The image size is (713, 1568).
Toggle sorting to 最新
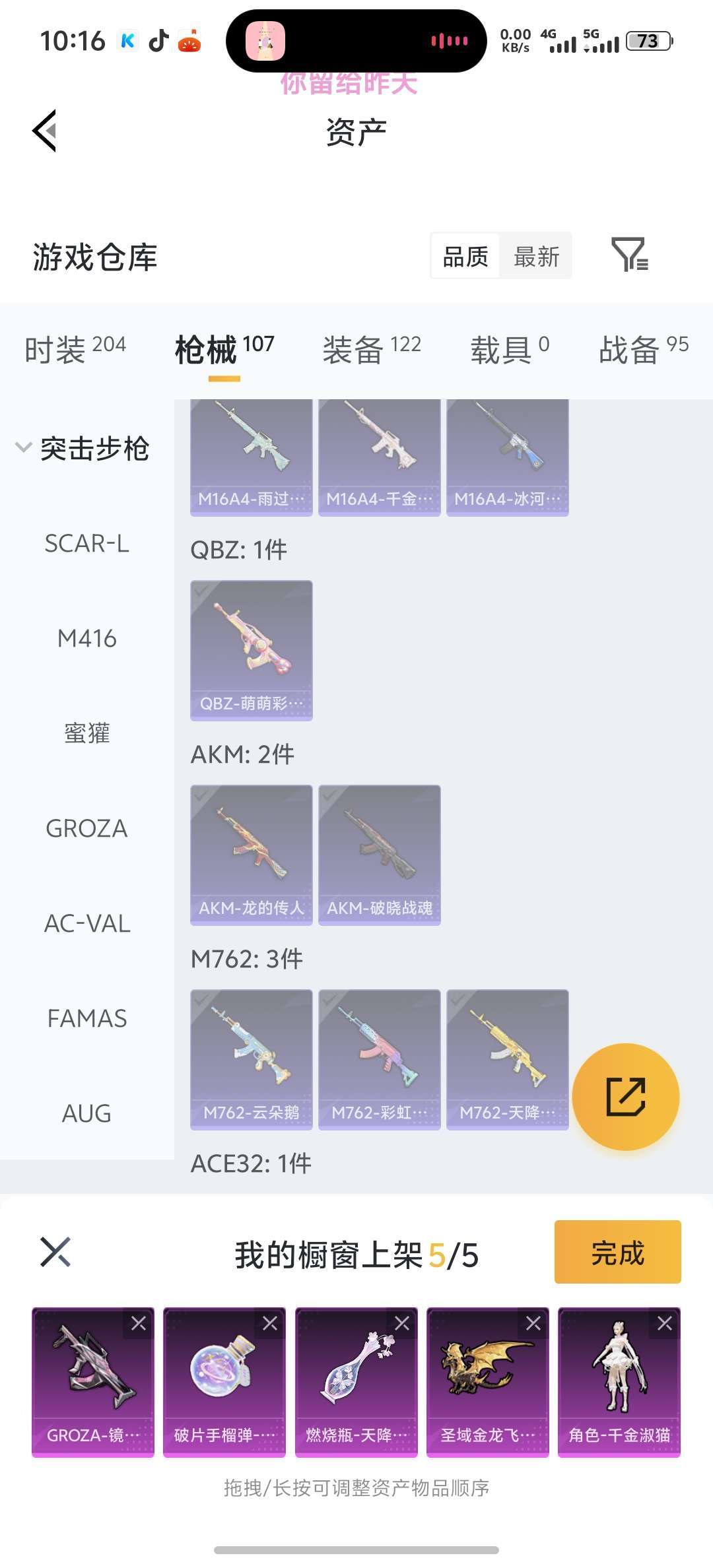536,257
